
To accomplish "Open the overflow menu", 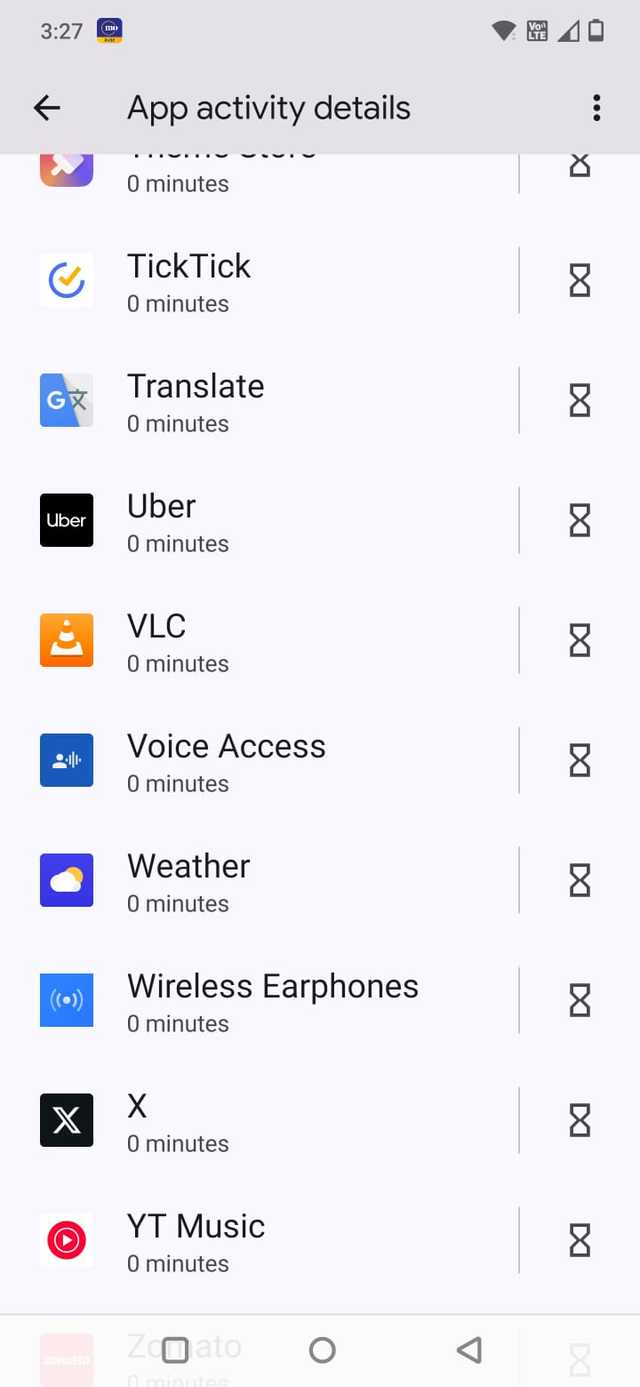I will tap(596, 108).
